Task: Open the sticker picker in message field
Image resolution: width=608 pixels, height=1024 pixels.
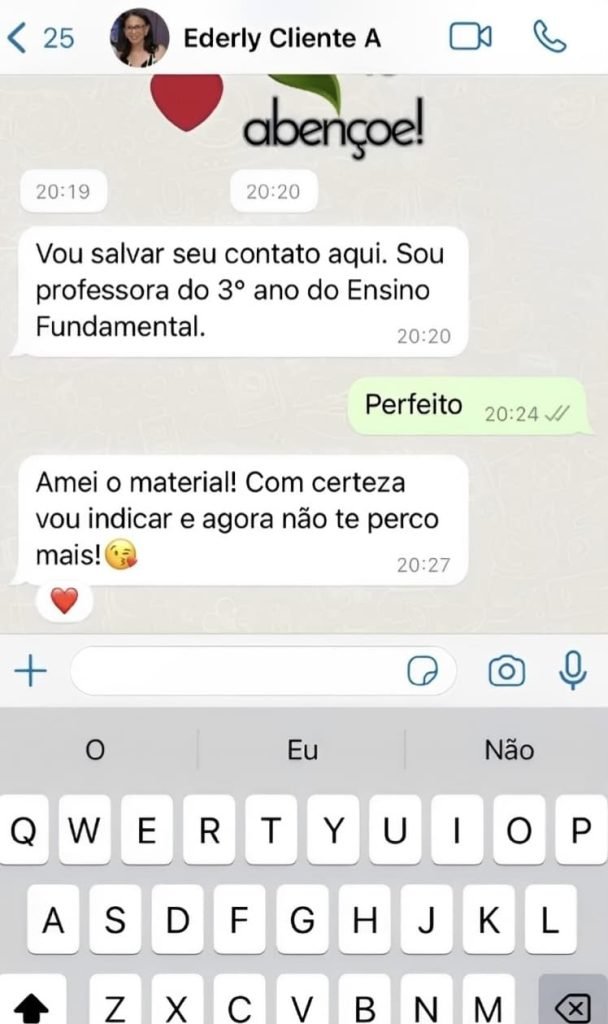Action: pos(424,673)
